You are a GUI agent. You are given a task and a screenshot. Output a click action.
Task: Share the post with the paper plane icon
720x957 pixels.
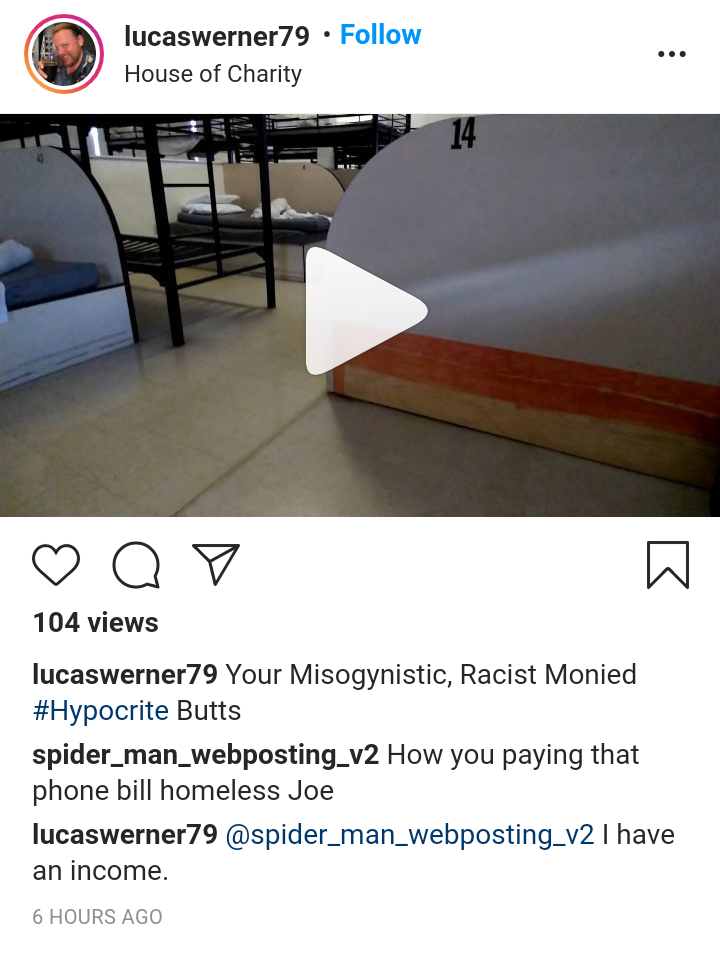pos(216,564)
